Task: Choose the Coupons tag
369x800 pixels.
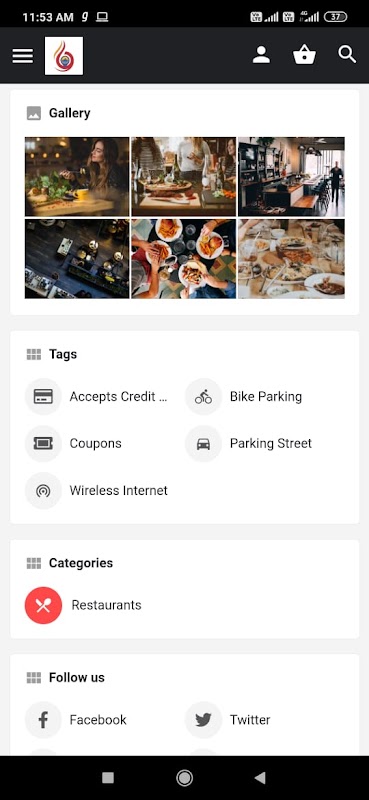Action: point(74,443)
